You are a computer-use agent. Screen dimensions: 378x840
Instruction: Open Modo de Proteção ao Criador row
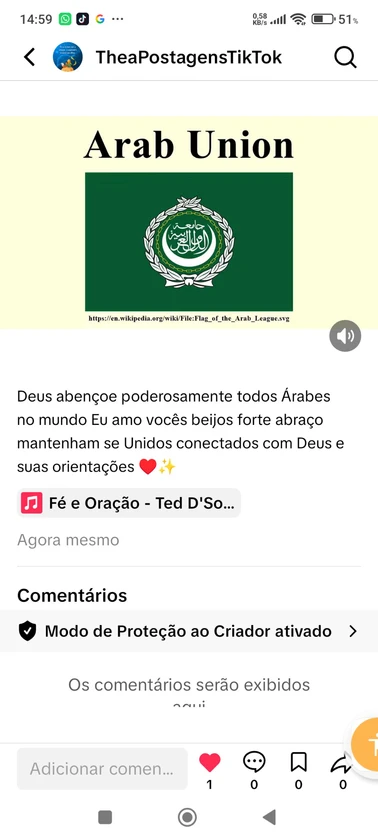[x=189, y=631]
